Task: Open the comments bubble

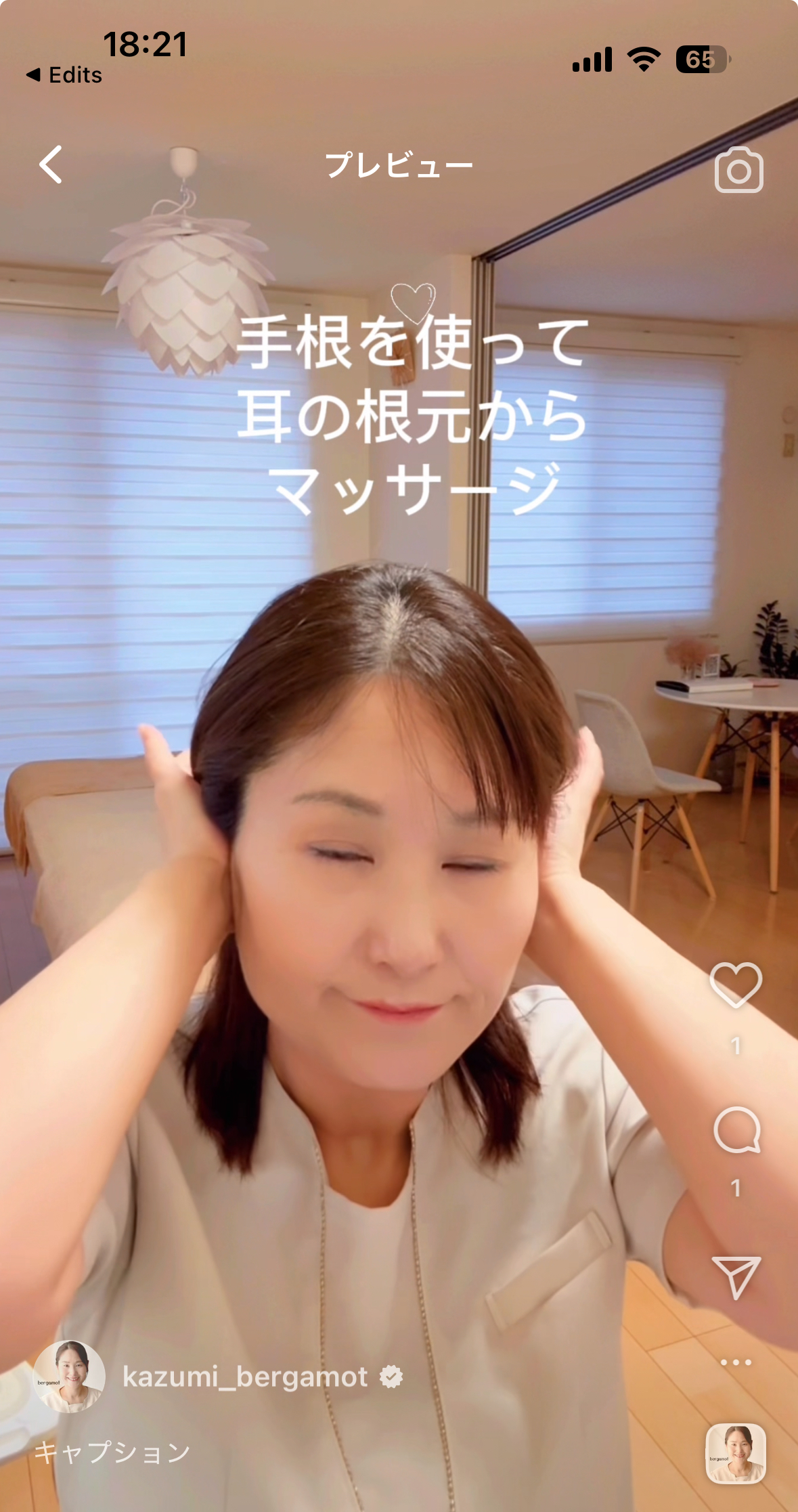Action: click(736, 1130)
